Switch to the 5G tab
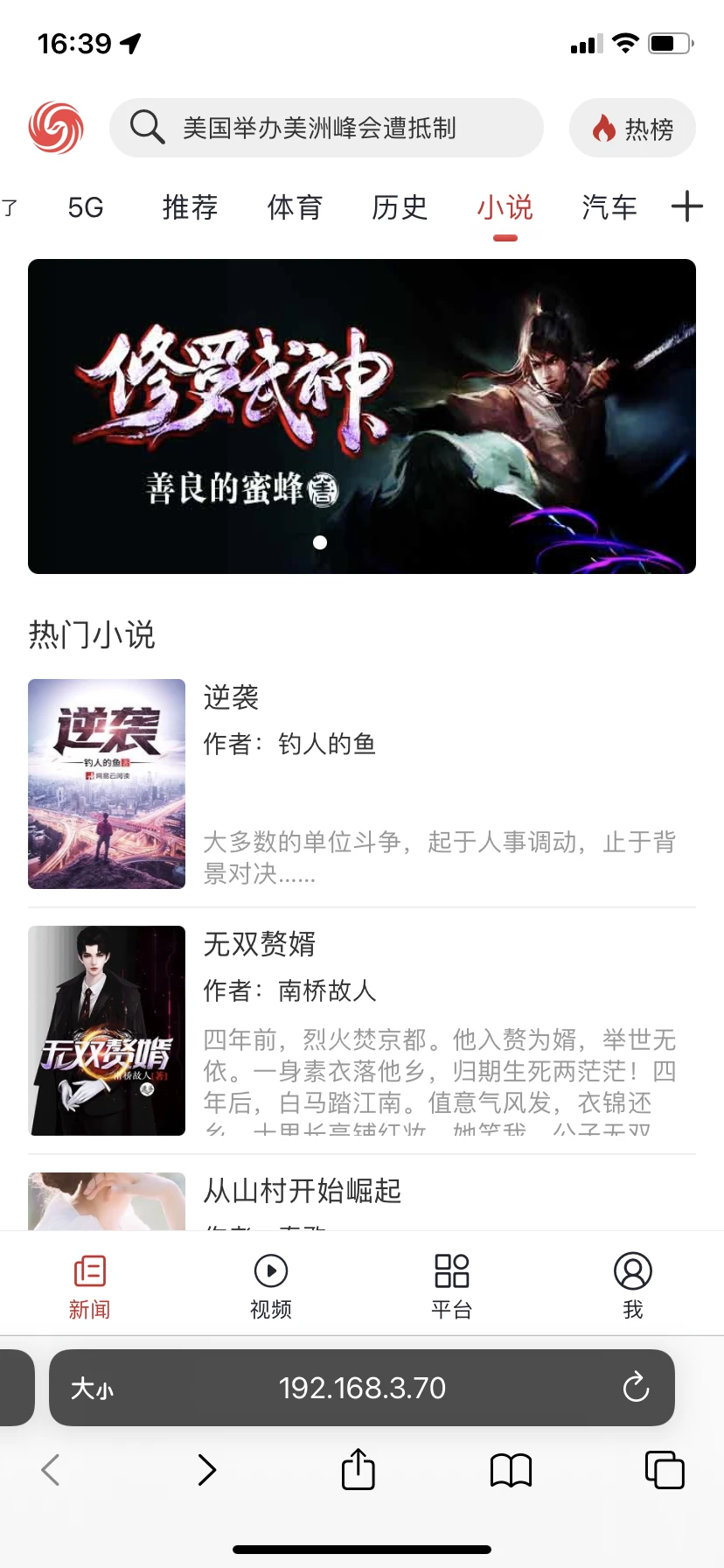The height and width of the screenshot is (1568, 724). [86, 207]
